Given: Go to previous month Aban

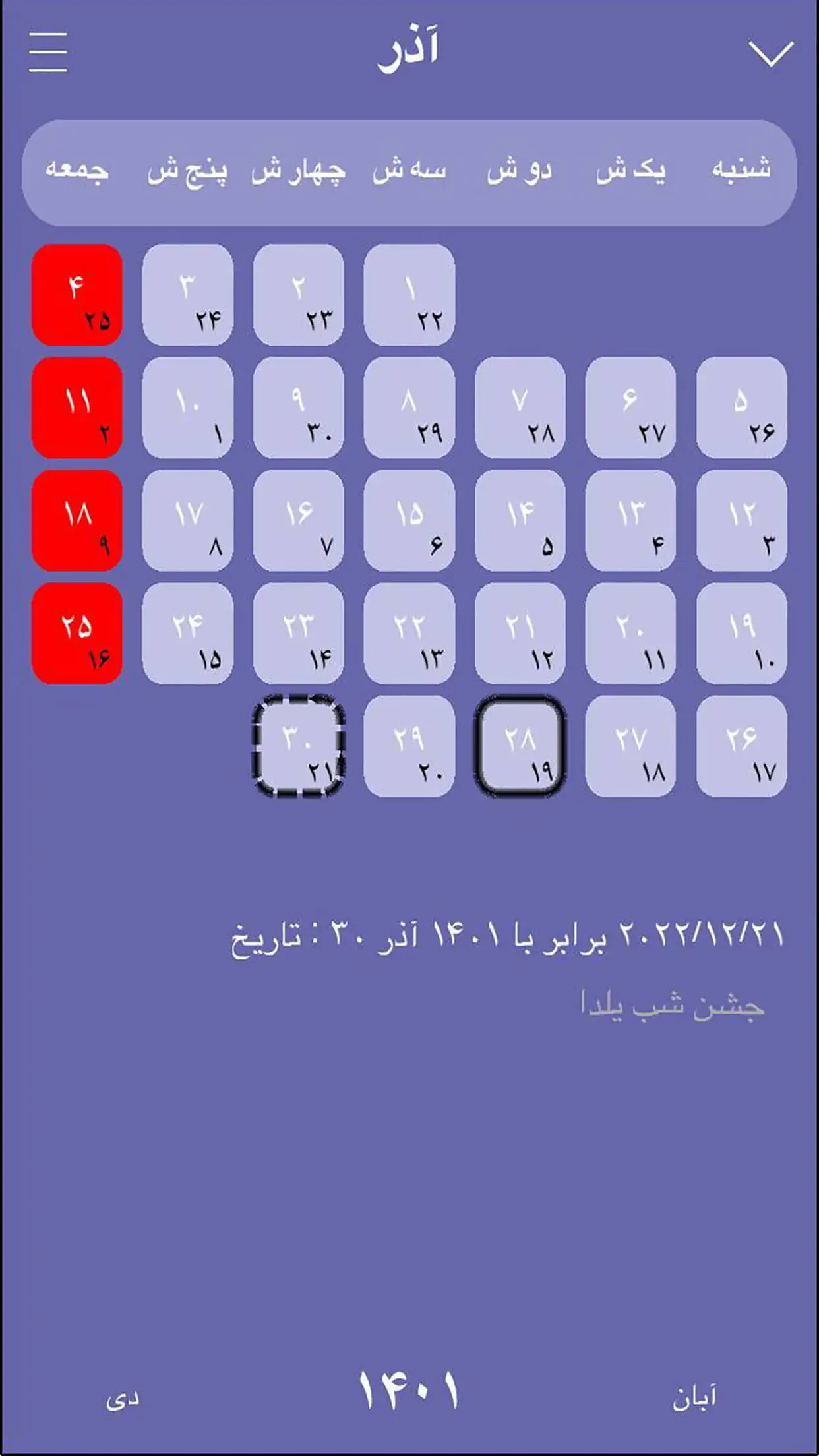Looking at the screenshot, I should (694, 1396).
